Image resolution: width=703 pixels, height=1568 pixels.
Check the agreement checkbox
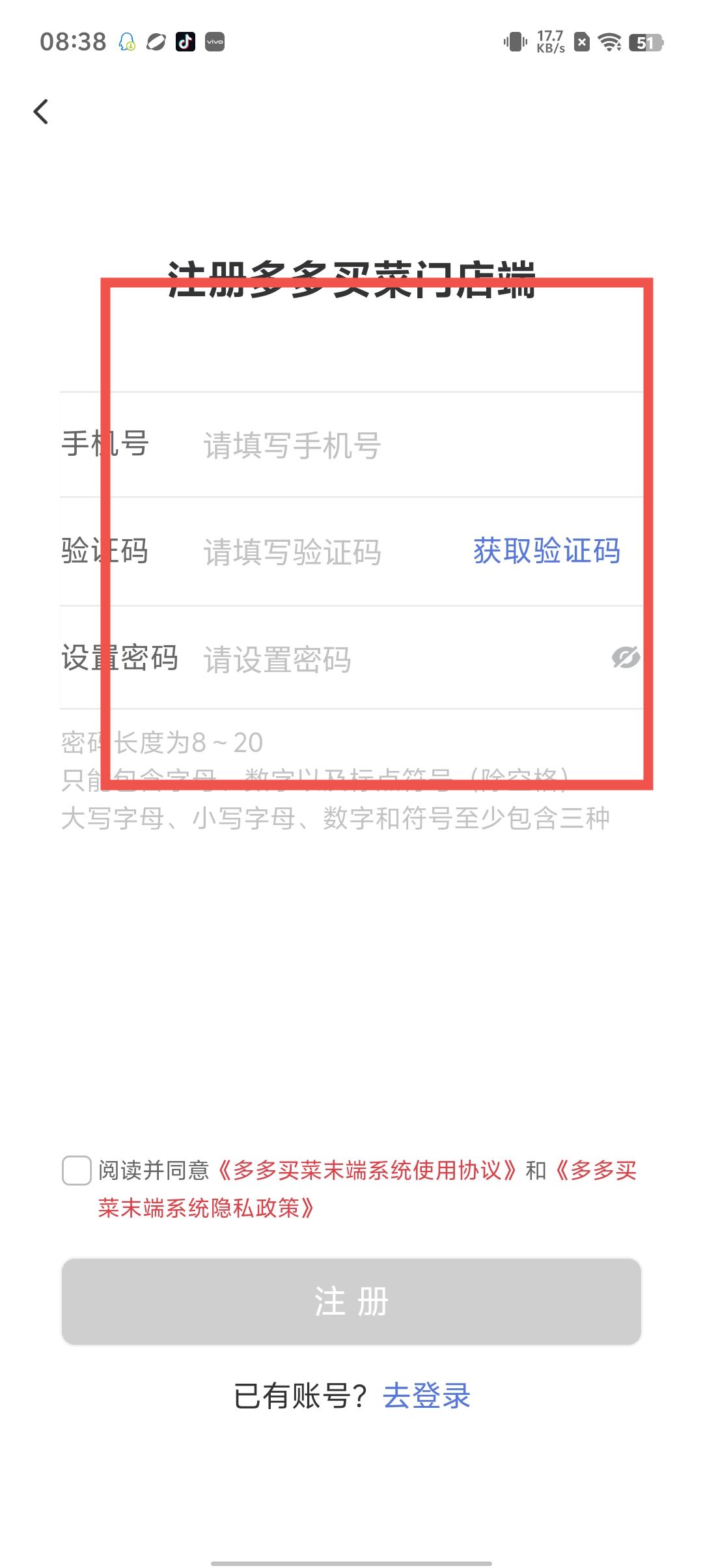click(76, 1170)
